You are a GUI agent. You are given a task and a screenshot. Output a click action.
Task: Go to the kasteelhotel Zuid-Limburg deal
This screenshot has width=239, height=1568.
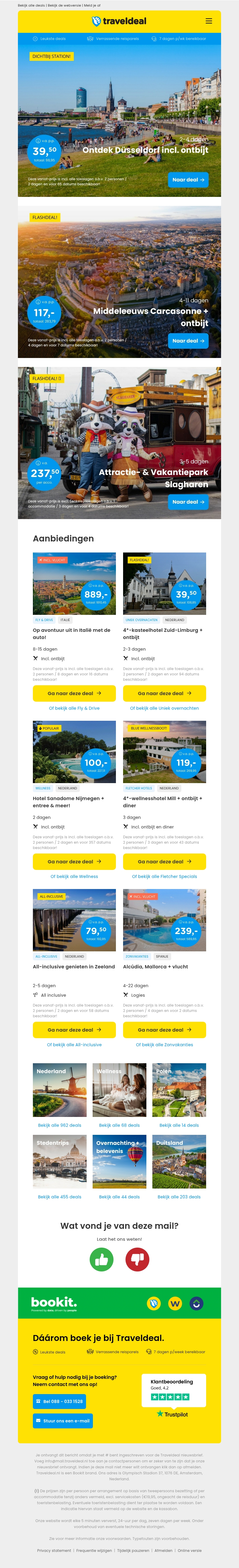164,693
